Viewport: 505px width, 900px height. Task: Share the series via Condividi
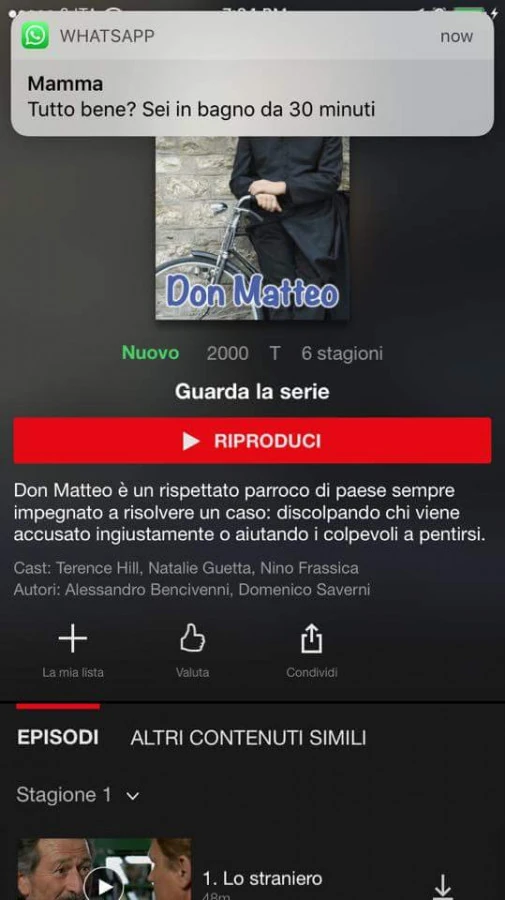[x=312, y=651]
